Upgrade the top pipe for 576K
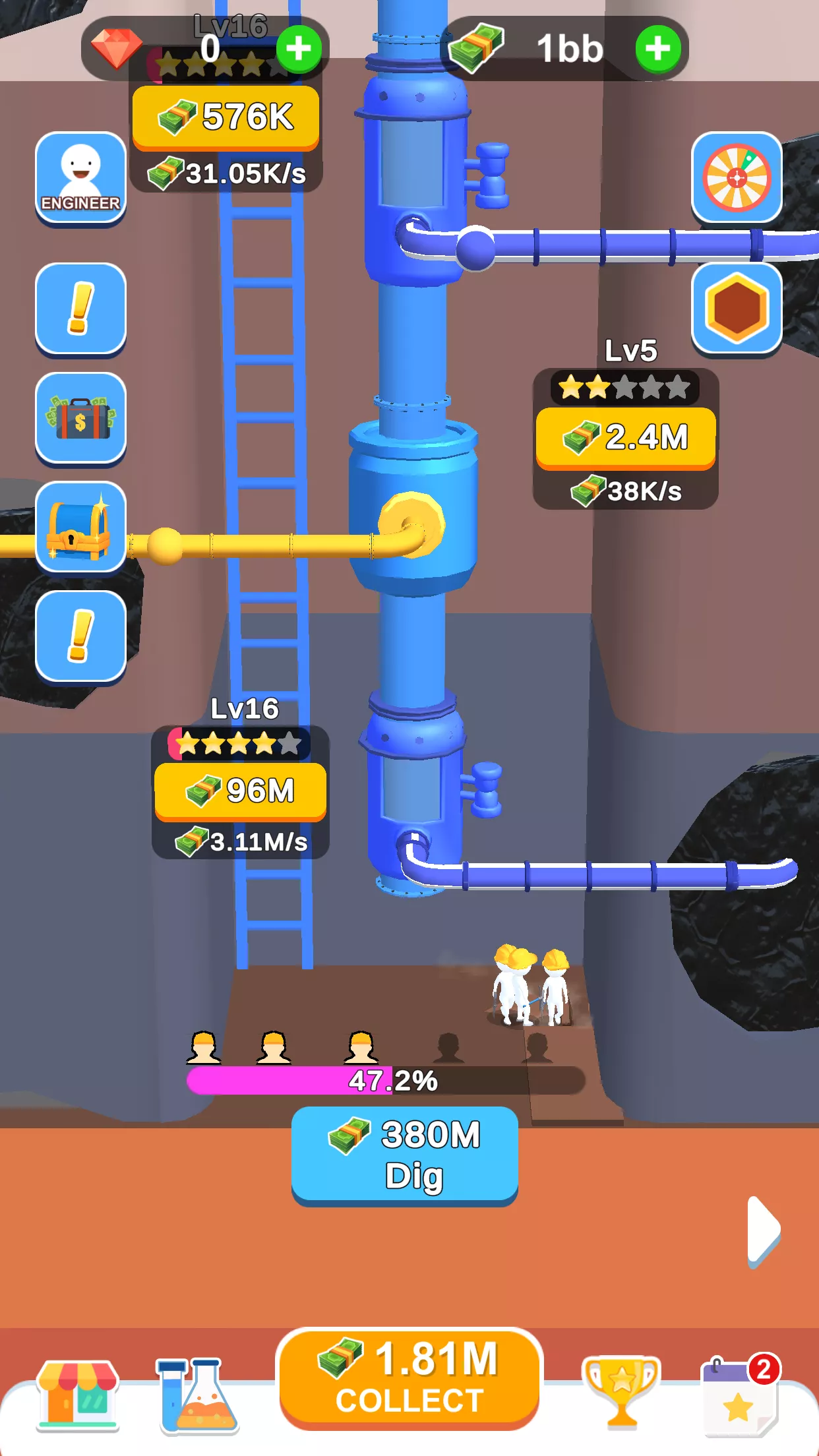 [x=226, y=117]
